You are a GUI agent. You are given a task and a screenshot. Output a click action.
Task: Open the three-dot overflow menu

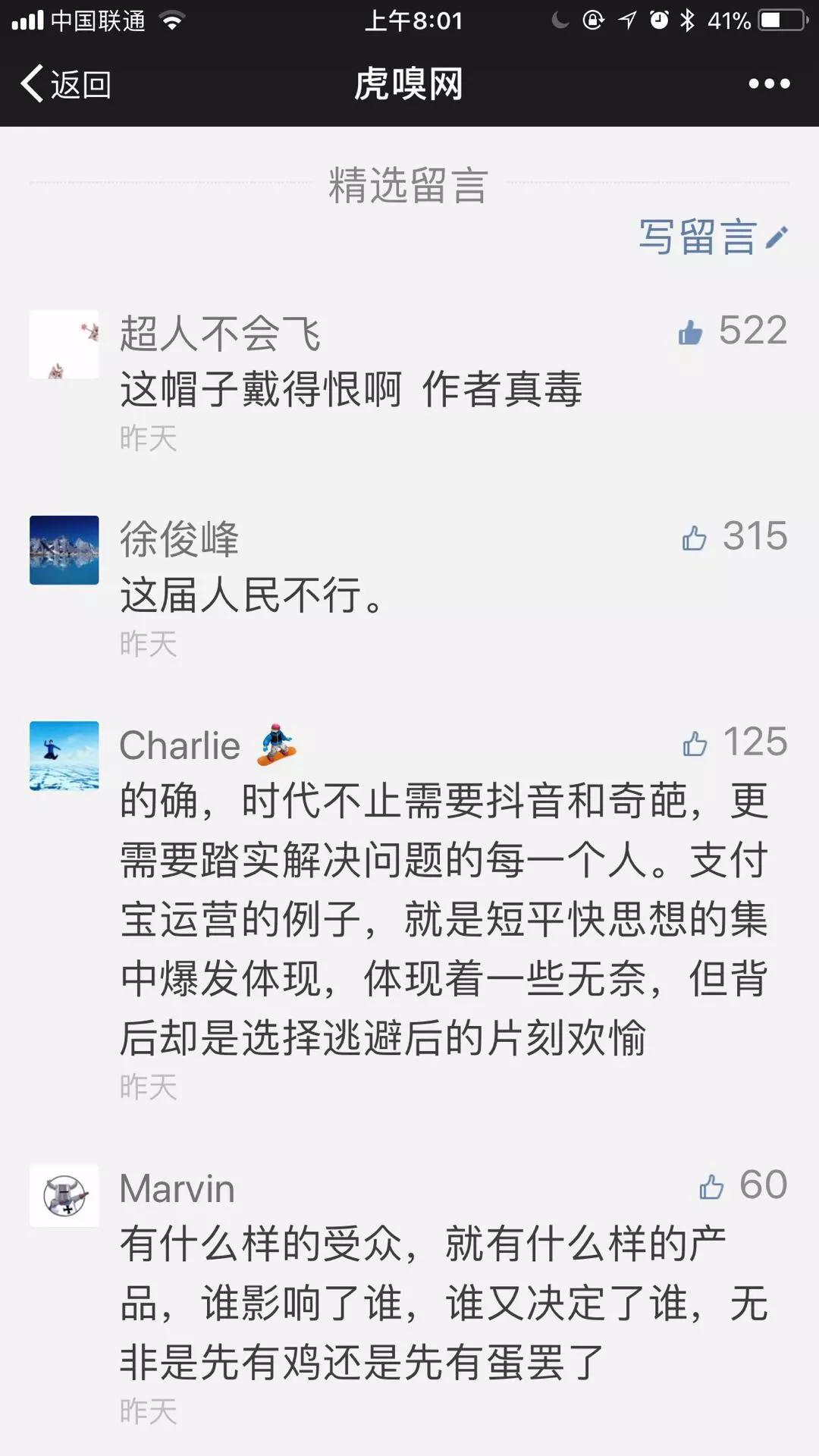click(769, 83)
